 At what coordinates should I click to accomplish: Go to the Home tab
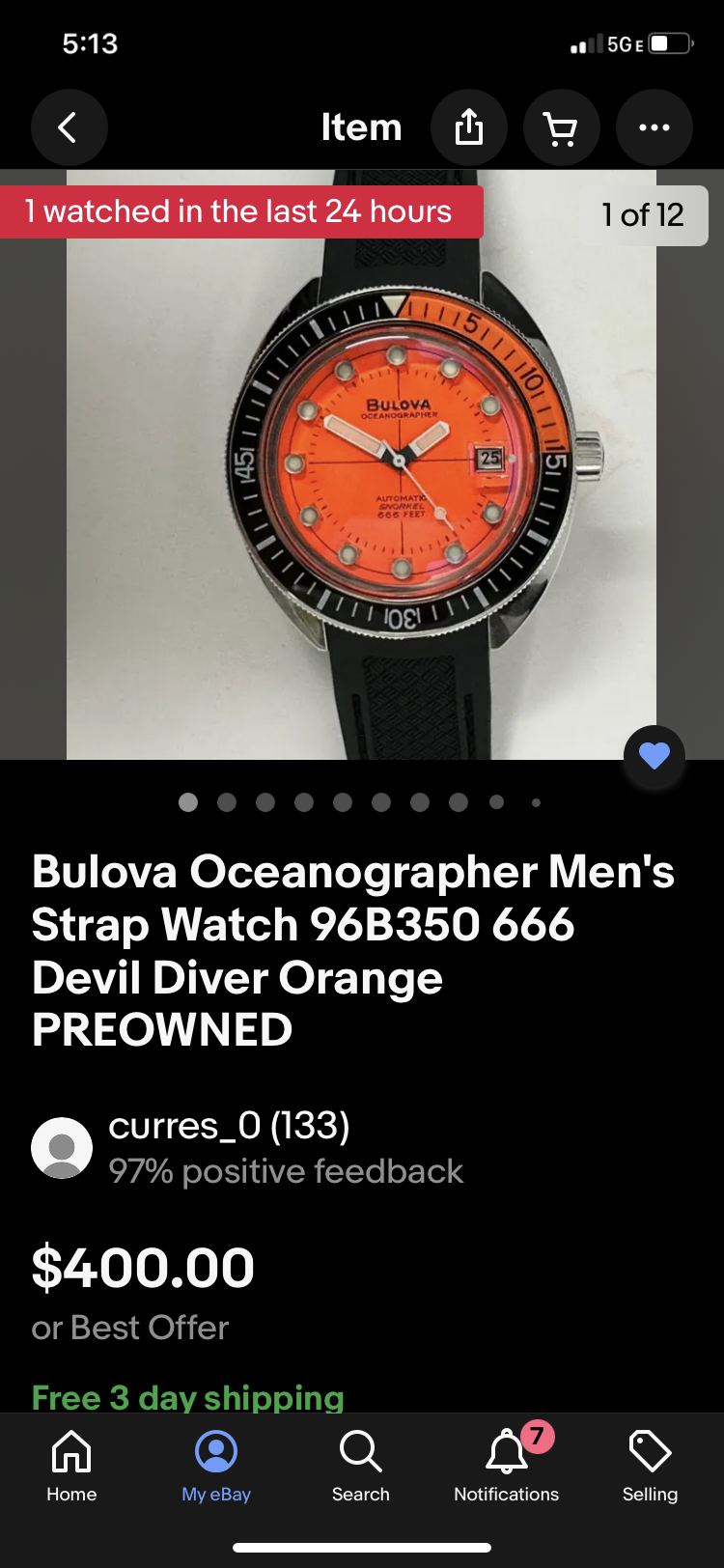point(71,1466)
